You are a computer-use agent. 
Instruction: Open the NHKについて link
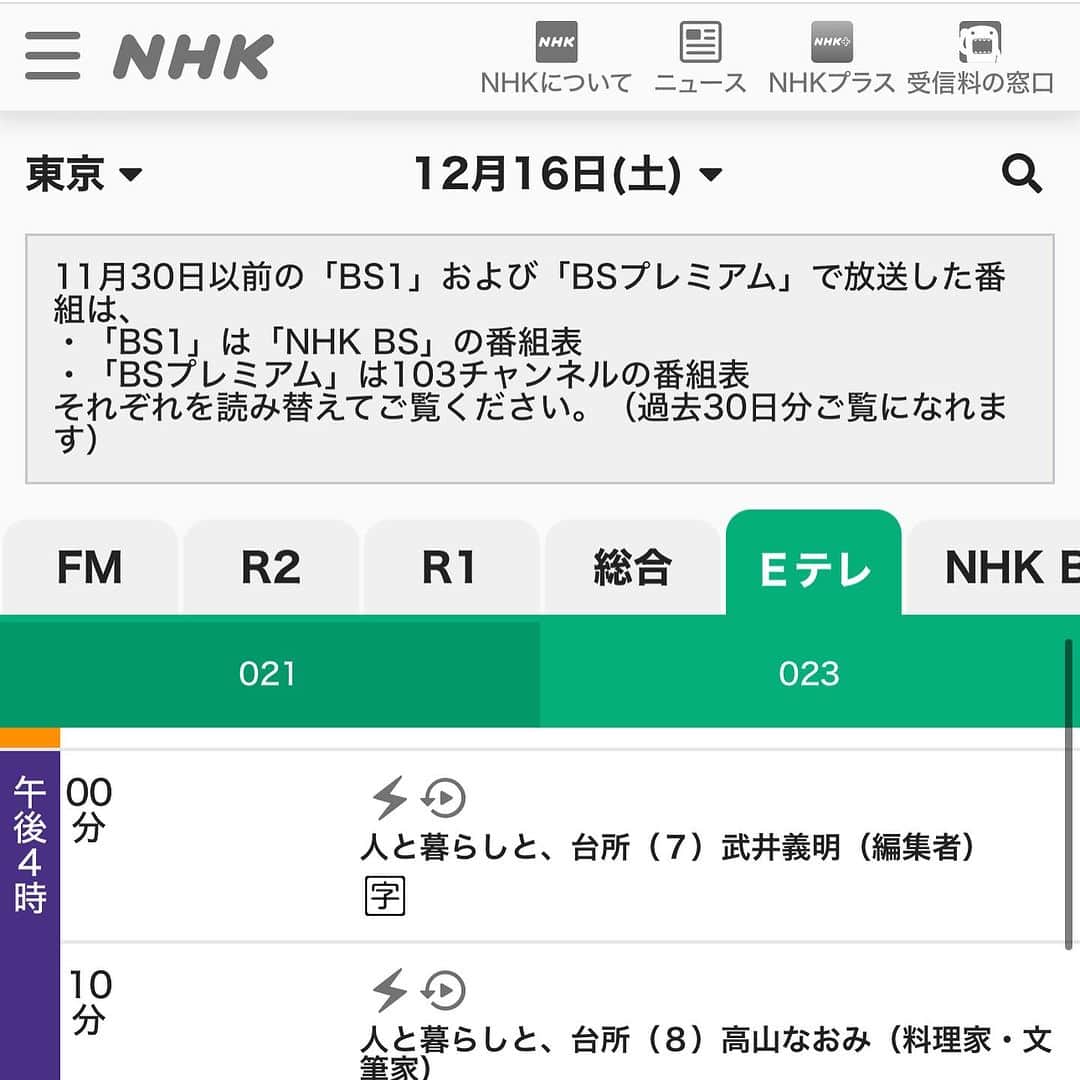pos(556,59)
